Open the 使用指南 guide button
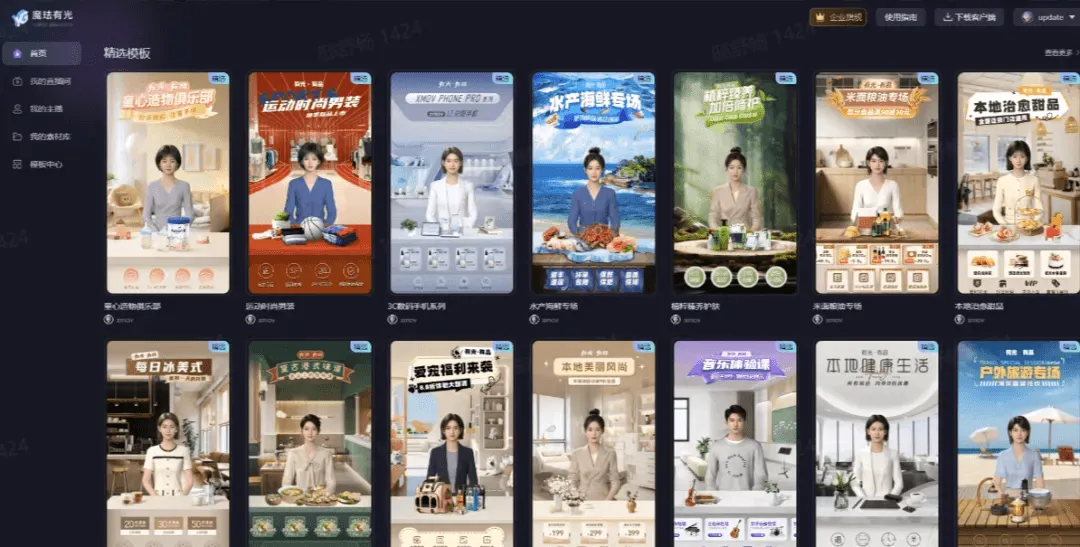The height and width of the screenshot is (547, 1080). 901,17
